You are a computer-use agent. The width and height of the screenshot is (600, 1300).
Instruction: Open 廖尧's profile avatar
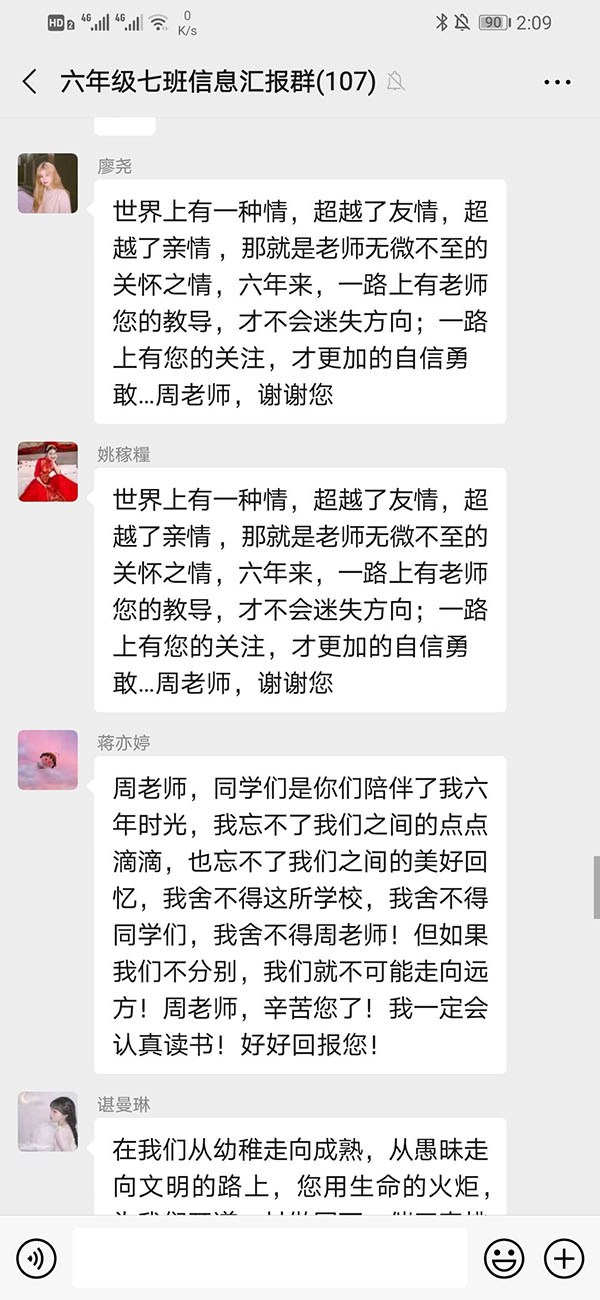pos(48,183)
